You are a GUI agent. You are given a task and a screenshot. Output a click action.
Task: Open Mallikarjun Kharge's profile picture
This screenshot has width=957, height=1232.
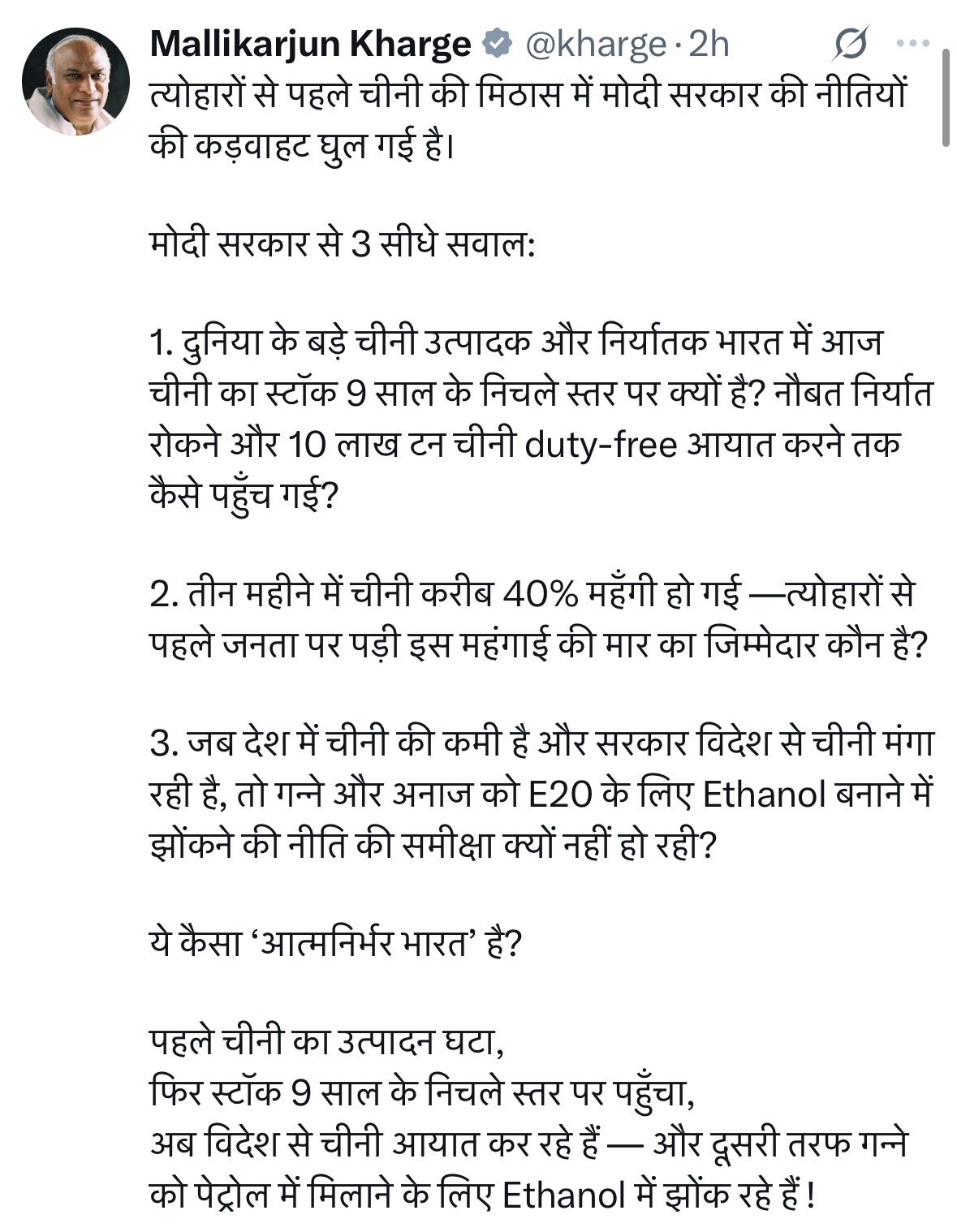(75, 81)
